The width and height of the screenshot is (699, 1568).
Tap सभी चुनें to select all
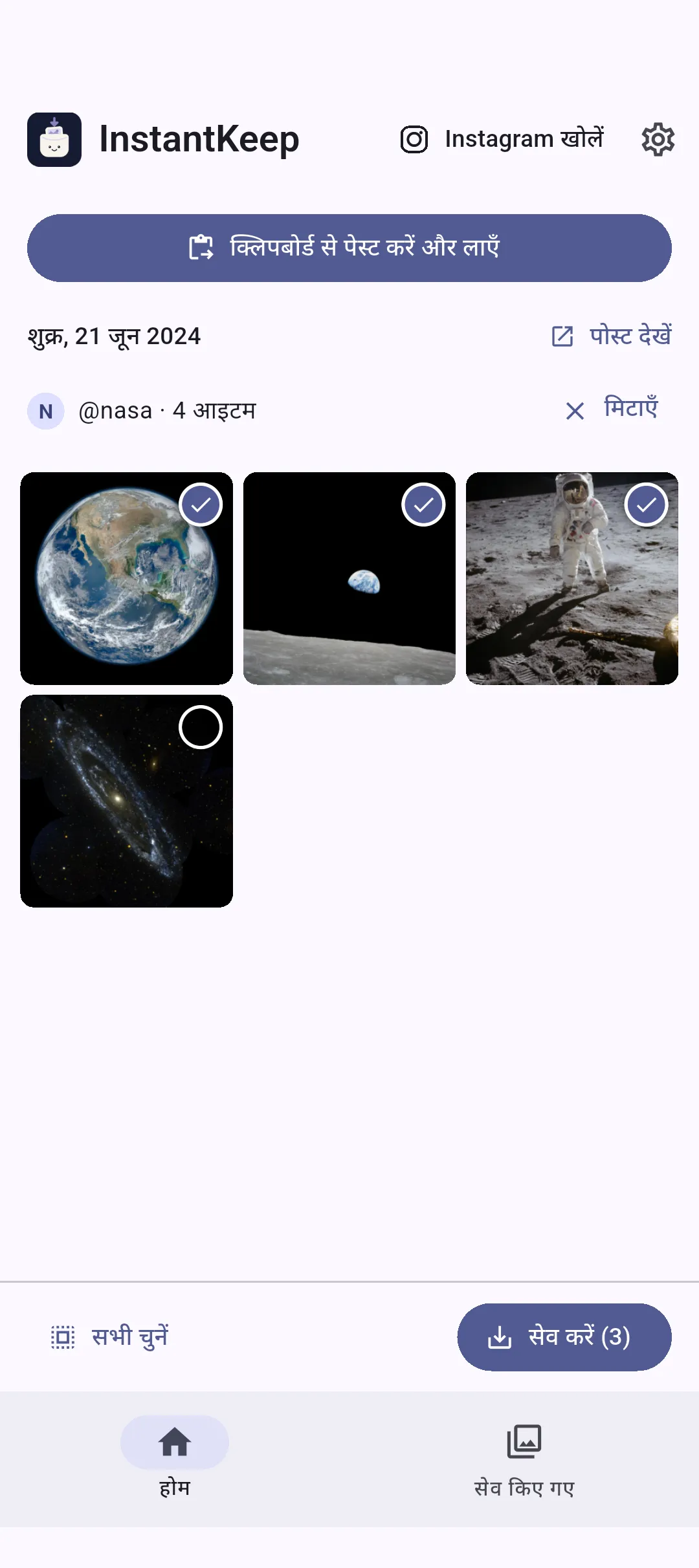(109, 1336)
